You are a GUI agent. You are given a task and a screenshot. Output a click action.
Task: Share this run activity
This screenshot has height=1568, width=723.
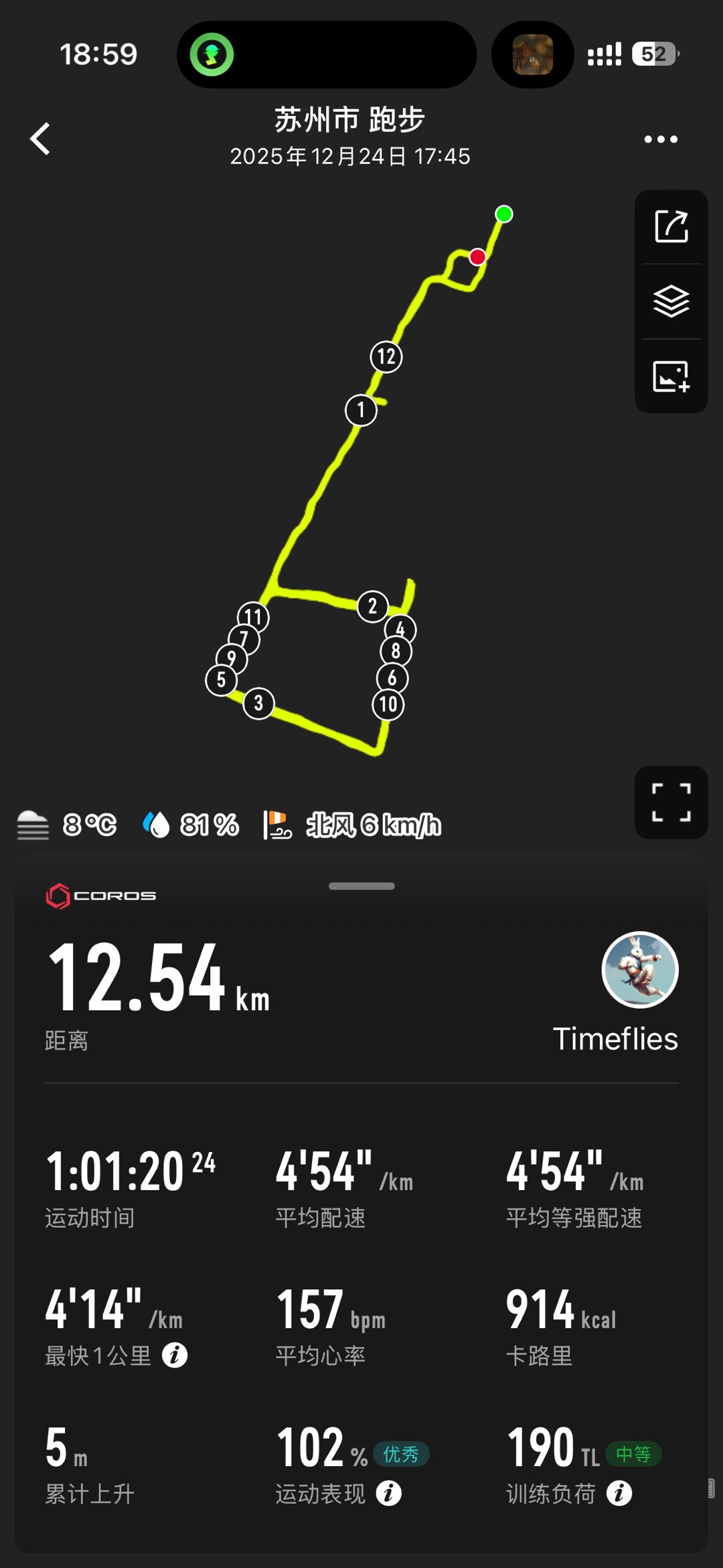point(671,226)
